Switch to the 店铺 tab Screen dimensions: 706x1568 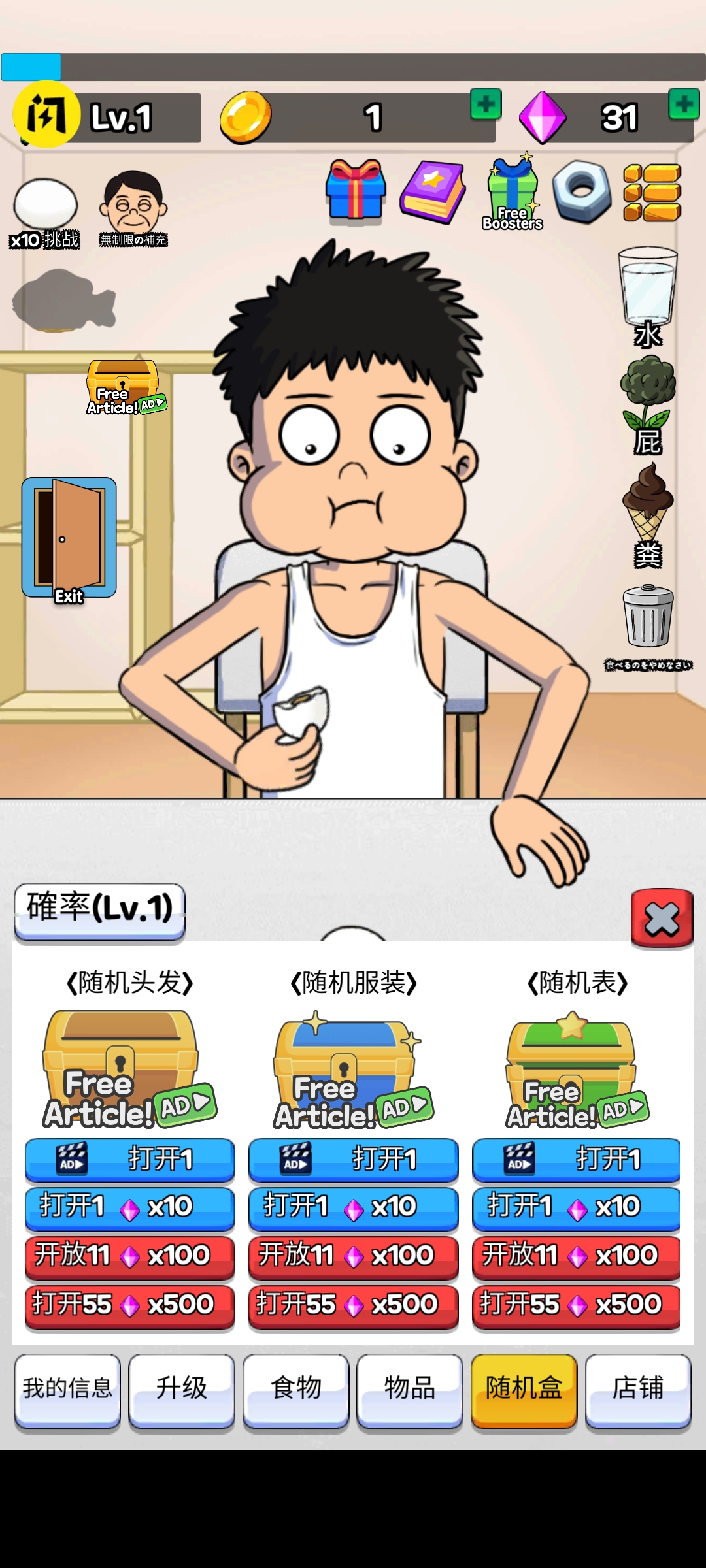click(637, 1388)
